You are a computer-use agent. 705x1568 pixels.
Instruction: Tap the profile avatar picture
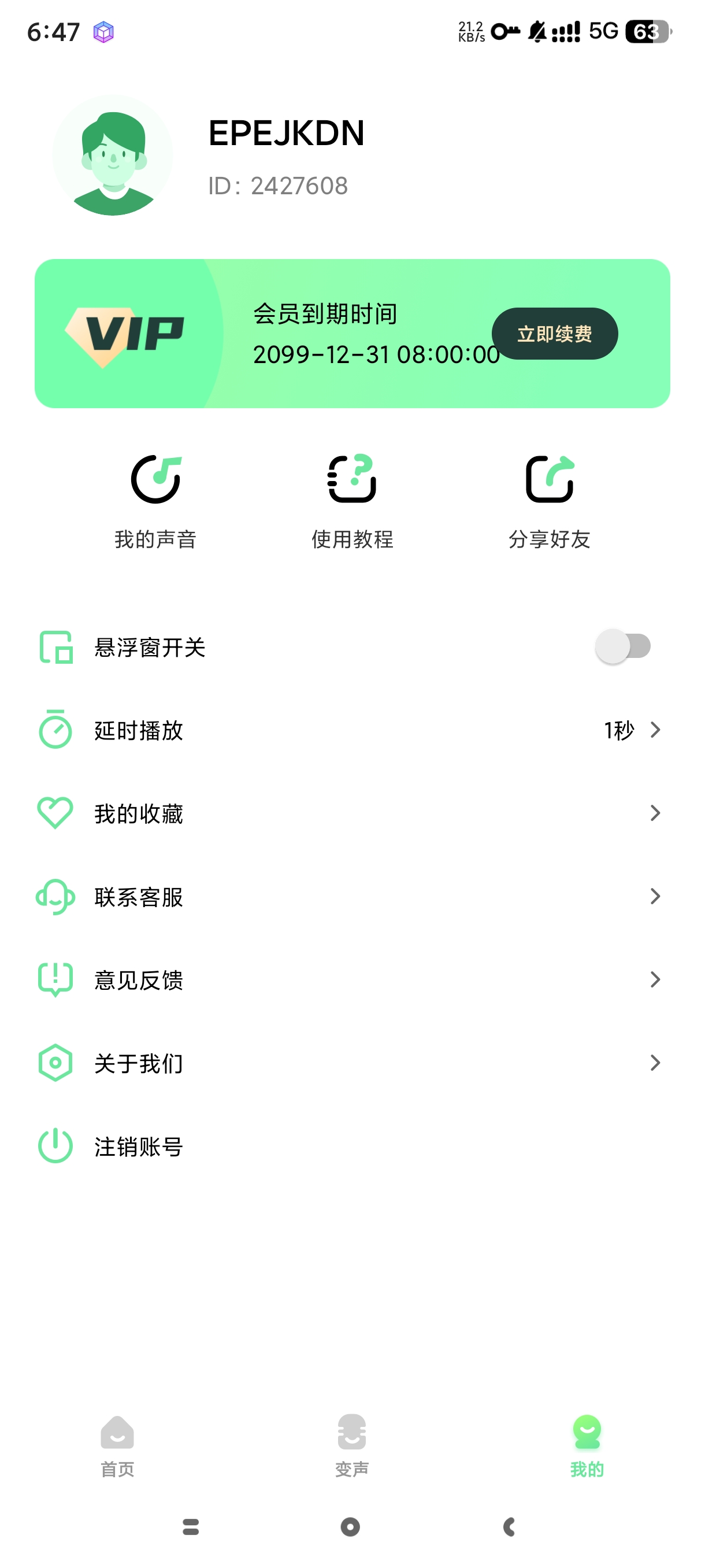pyautogui.click(x=113, y=155)
